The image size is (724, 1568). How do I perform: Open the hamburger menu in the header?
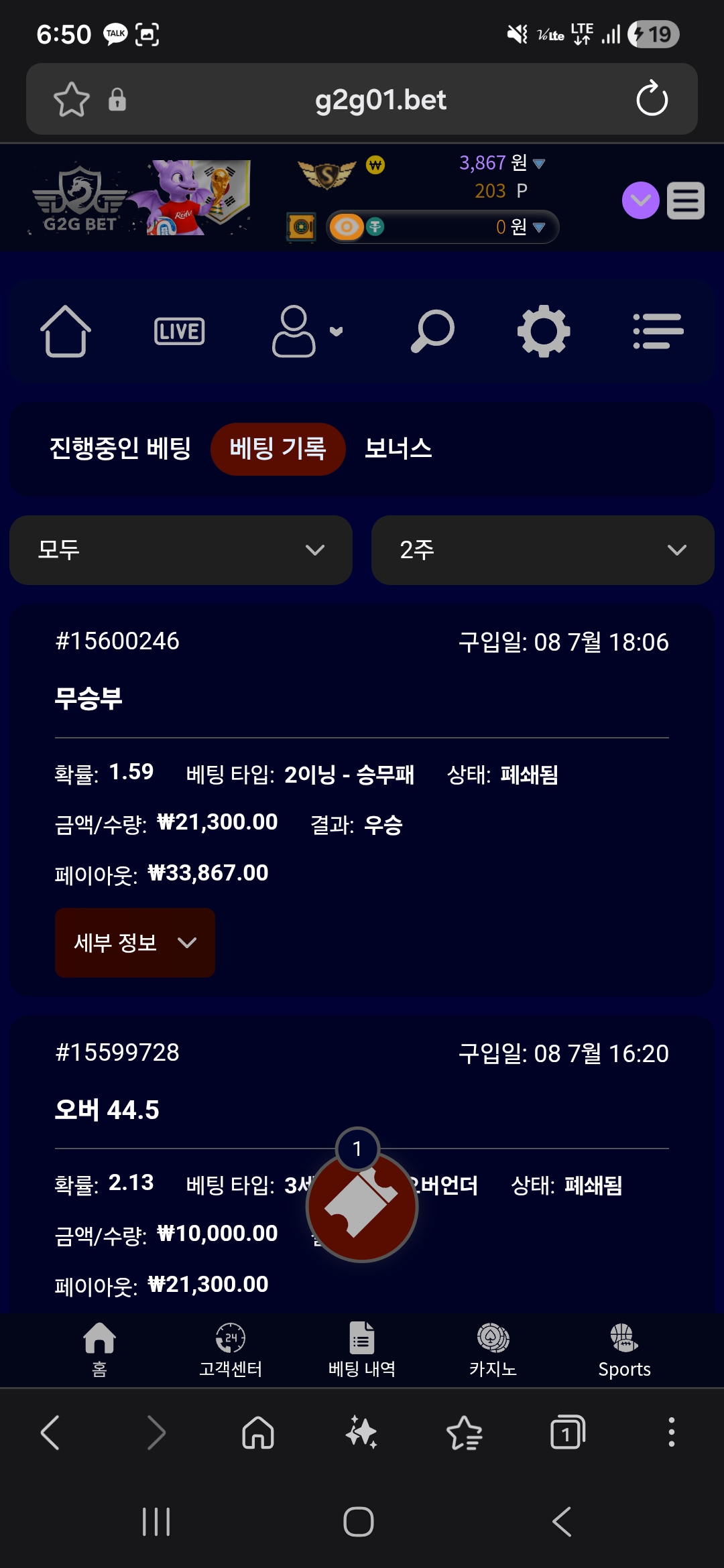tap(685, 200)
